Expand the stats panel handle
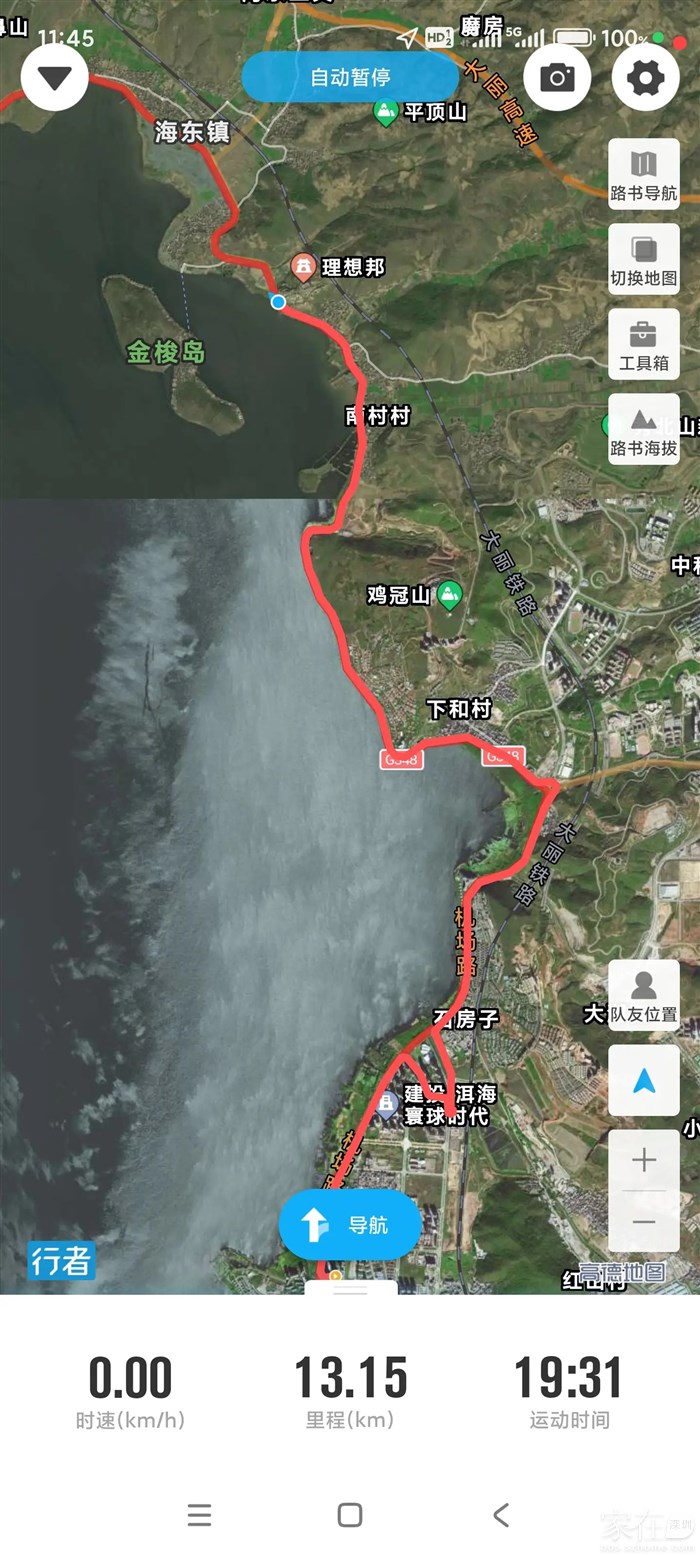Viewport: 700px width, 1555px height. 350,1289
